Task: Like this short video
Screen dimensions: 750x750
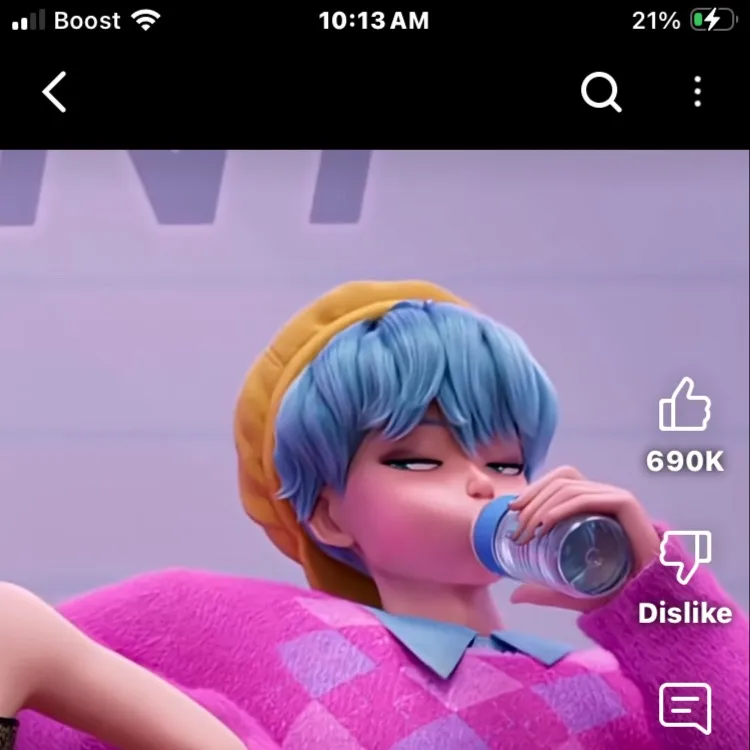Action: point(685,406)
